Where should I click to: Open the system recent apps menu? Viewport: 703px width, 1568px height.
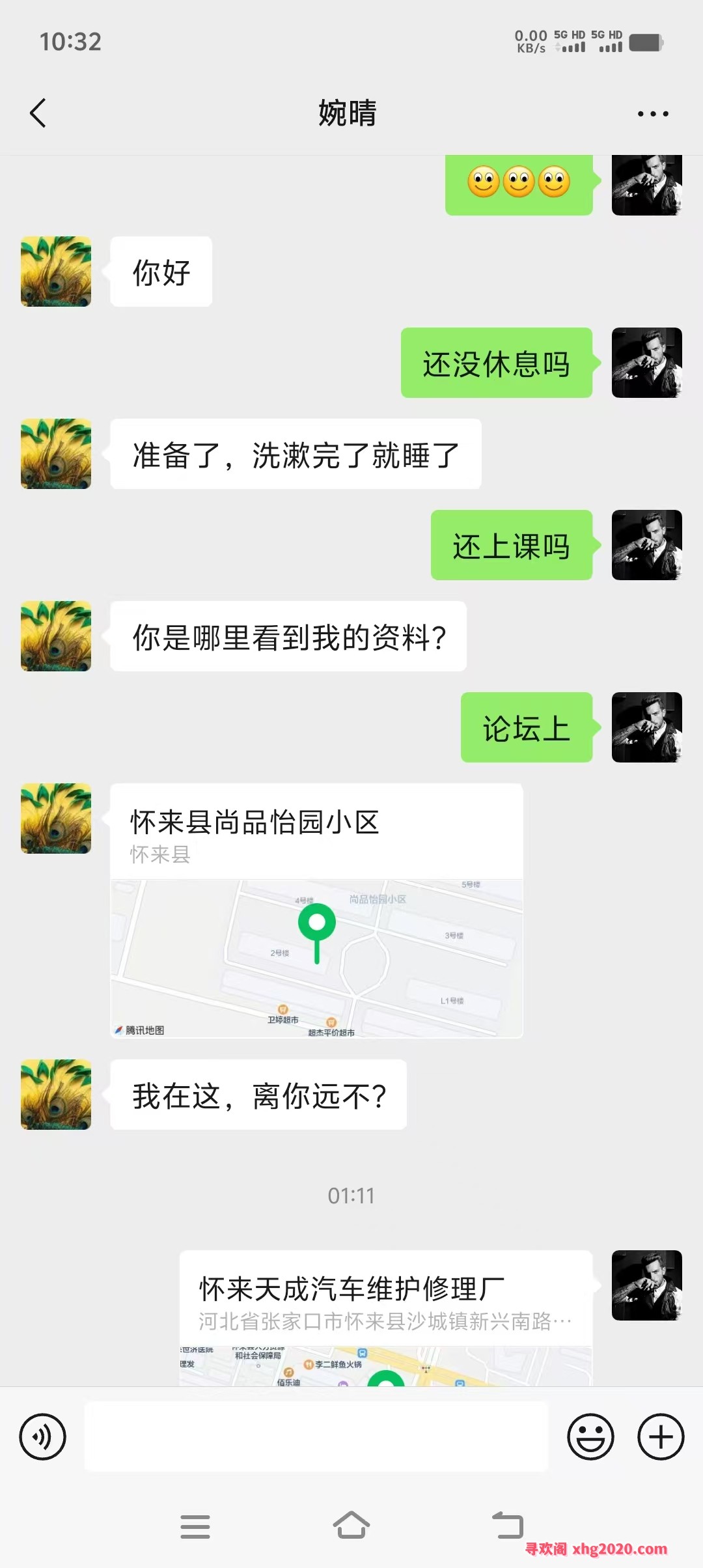[x=195, y=1526]
